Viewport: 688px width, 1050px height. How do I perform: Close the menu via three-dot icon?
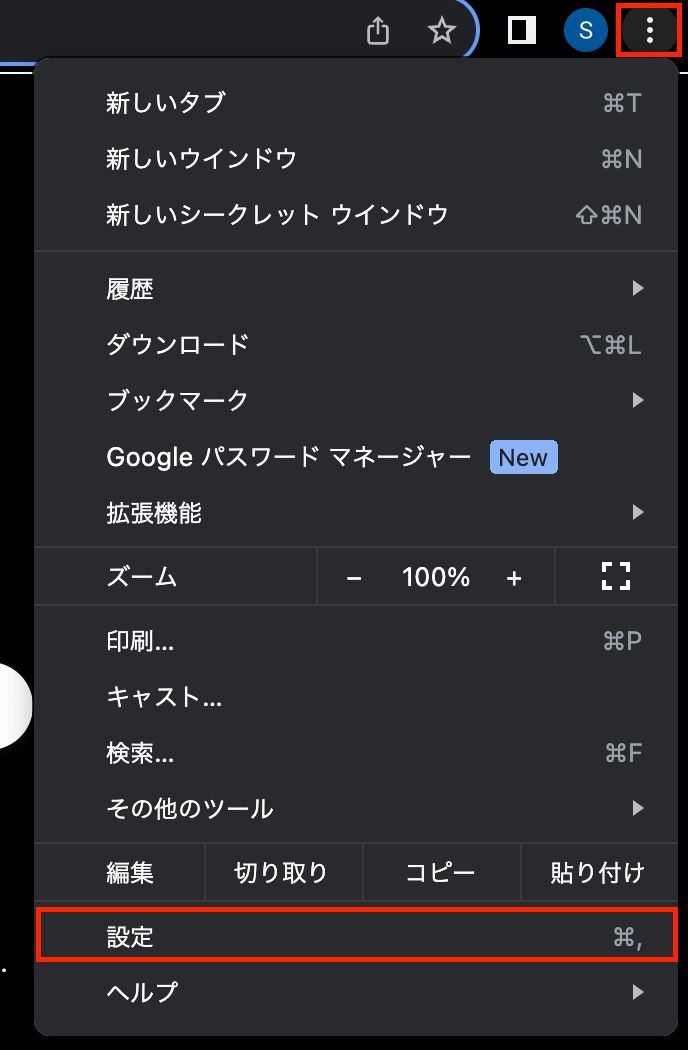point(650,31)
